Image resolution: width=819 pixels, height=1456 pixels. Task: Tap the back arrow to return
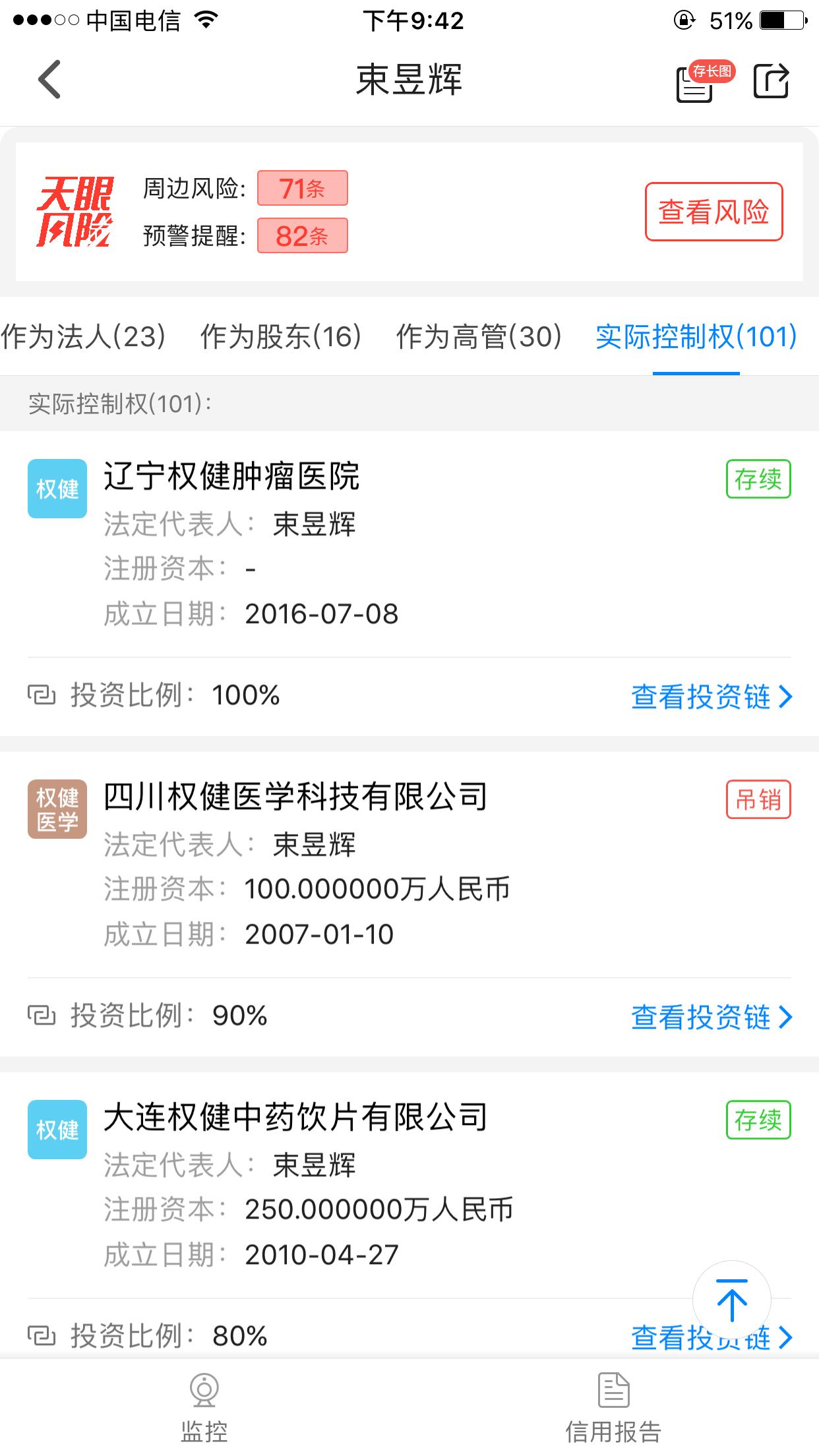click(47, 81)
